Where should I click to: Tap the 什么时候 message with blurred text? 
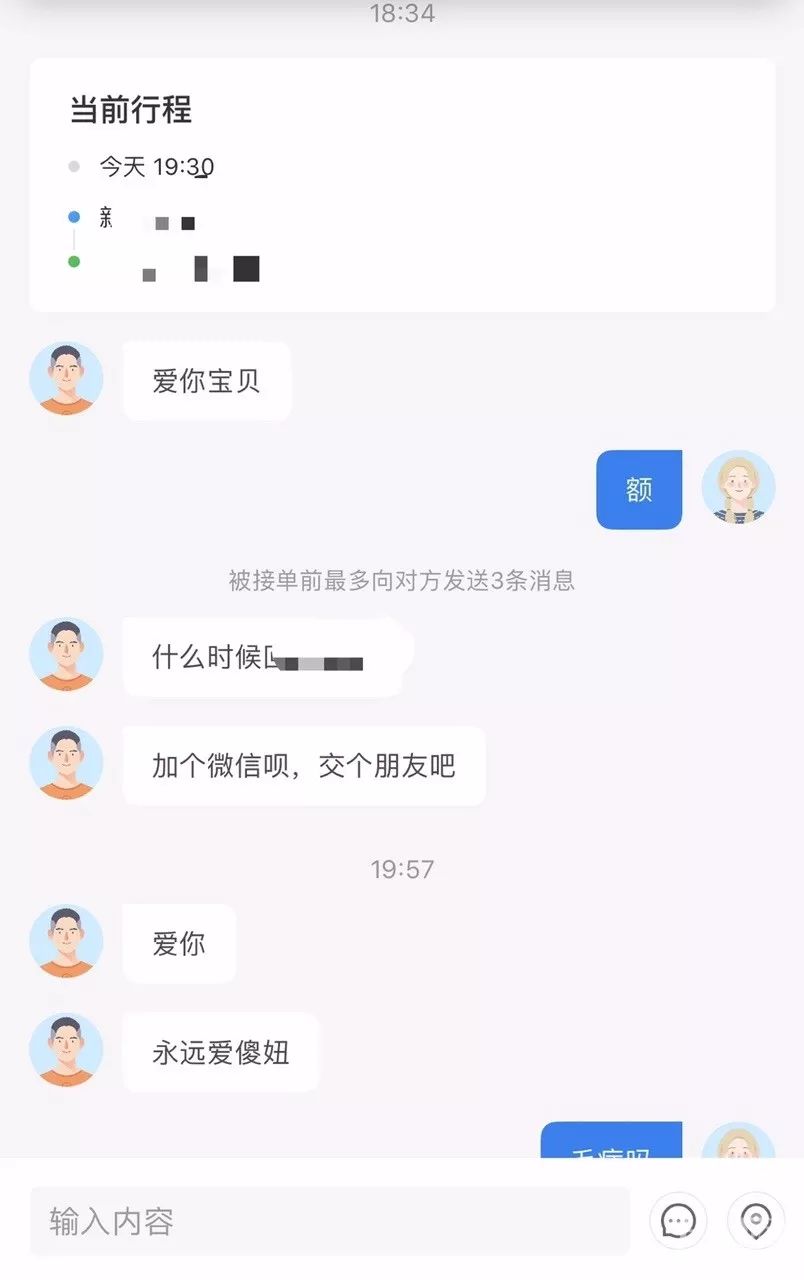[x=265, y=655]
